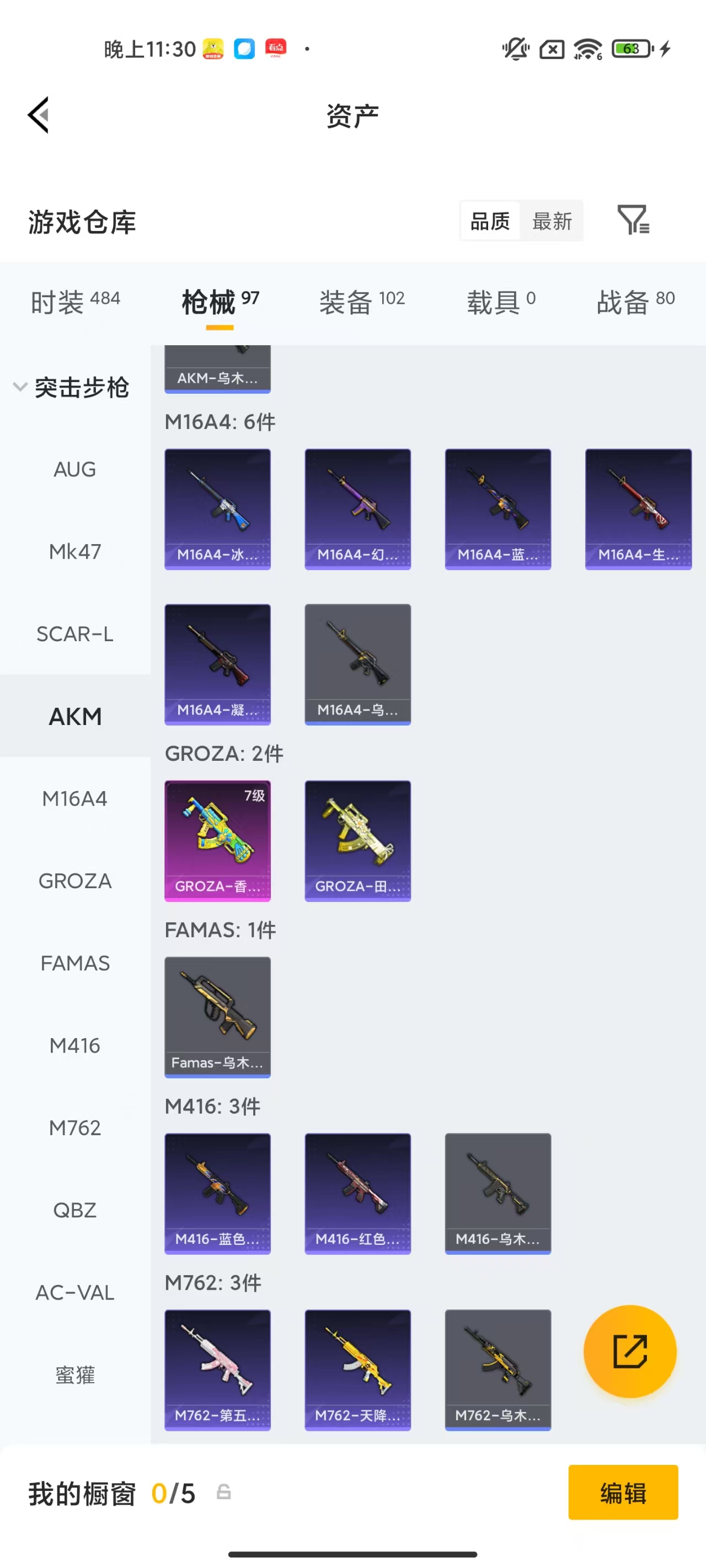Go back using the top-left arrow
This screenshot has width=706, height=1568.
click(x=39, y=115)
